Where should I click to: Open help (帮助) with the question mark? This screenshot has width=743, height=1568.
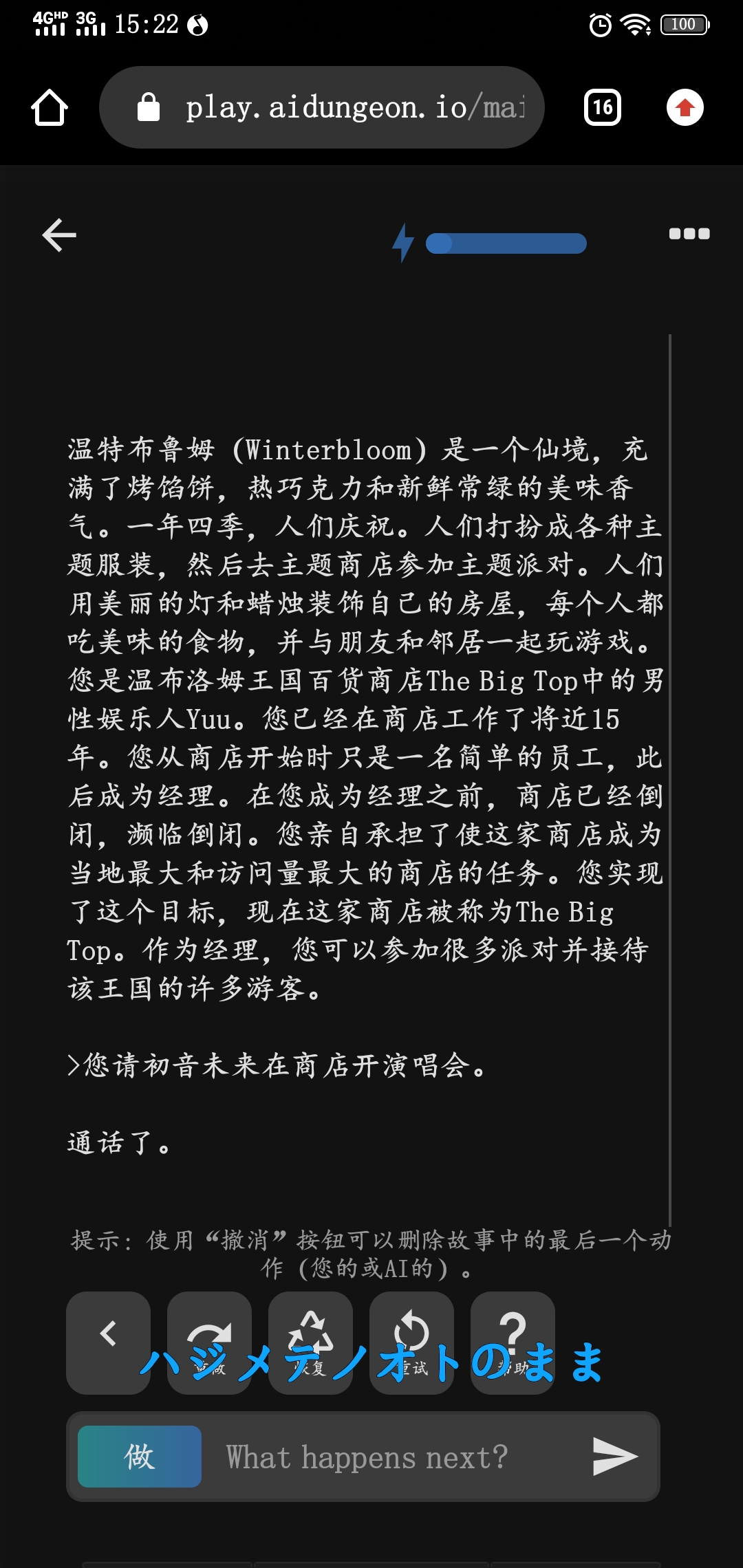click(x=513, y=1342)
